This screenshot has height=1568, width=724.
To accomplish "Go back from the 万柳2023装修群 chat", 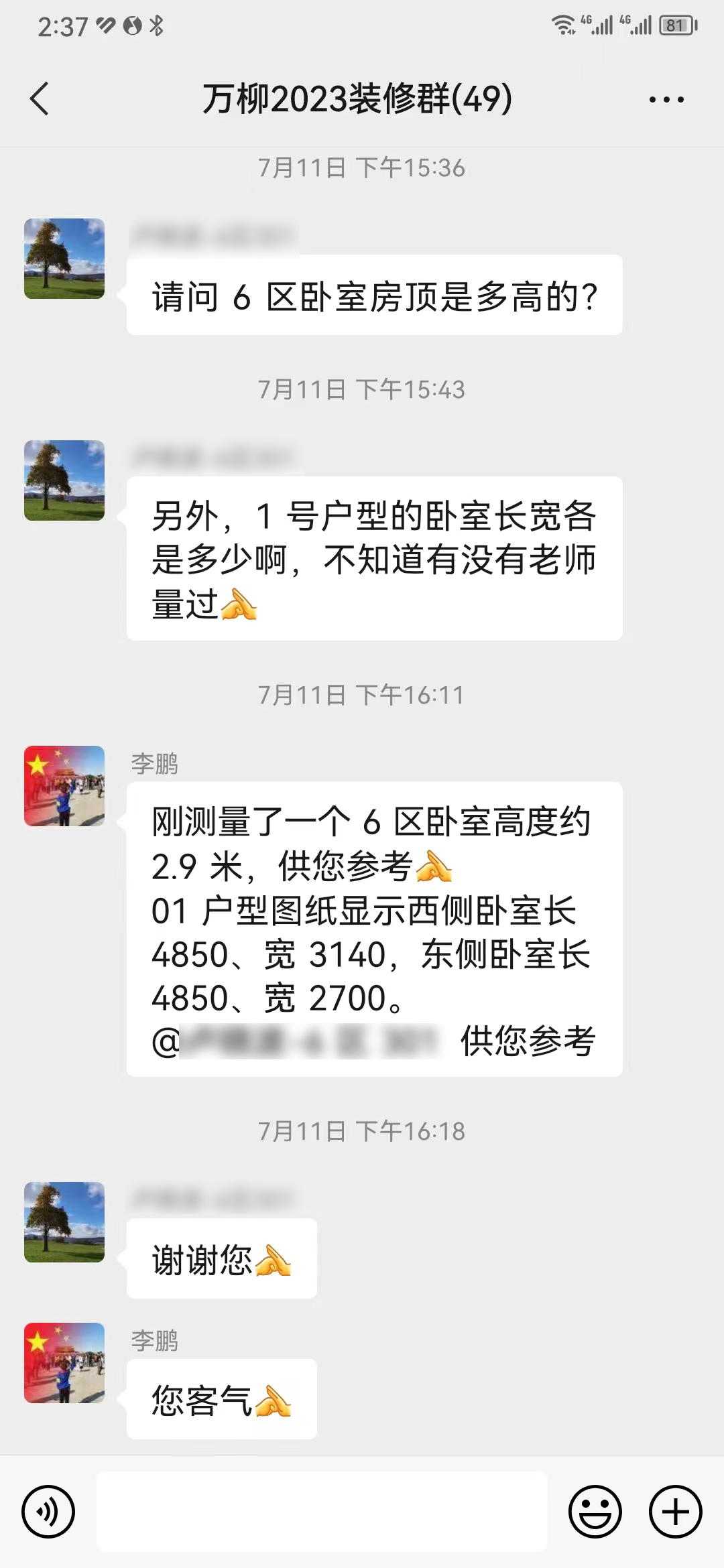I will click(40, 99).
